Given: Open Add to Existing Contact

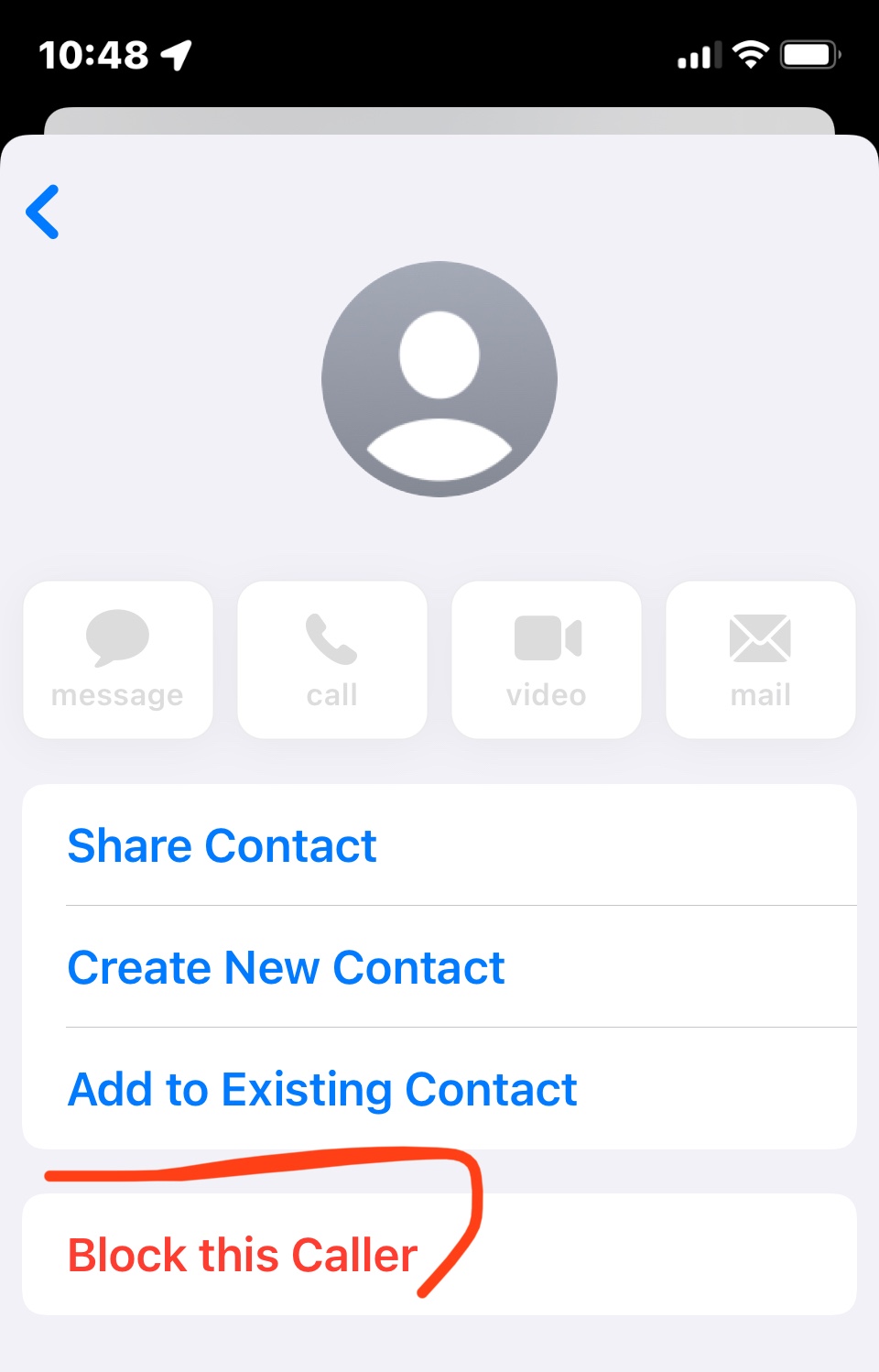Looking at the screenshot, I should [322, 1089].
